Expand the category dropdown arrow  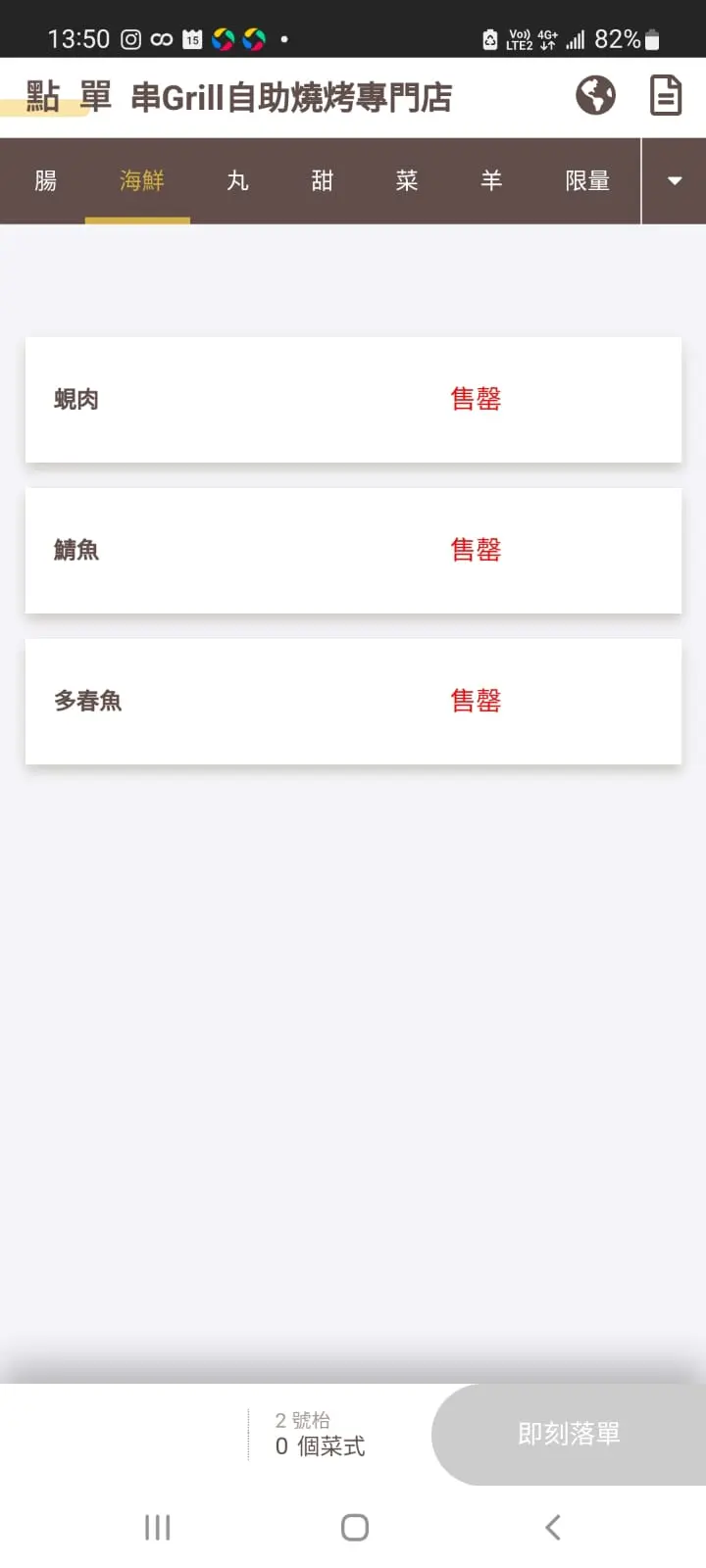[674, 180]
